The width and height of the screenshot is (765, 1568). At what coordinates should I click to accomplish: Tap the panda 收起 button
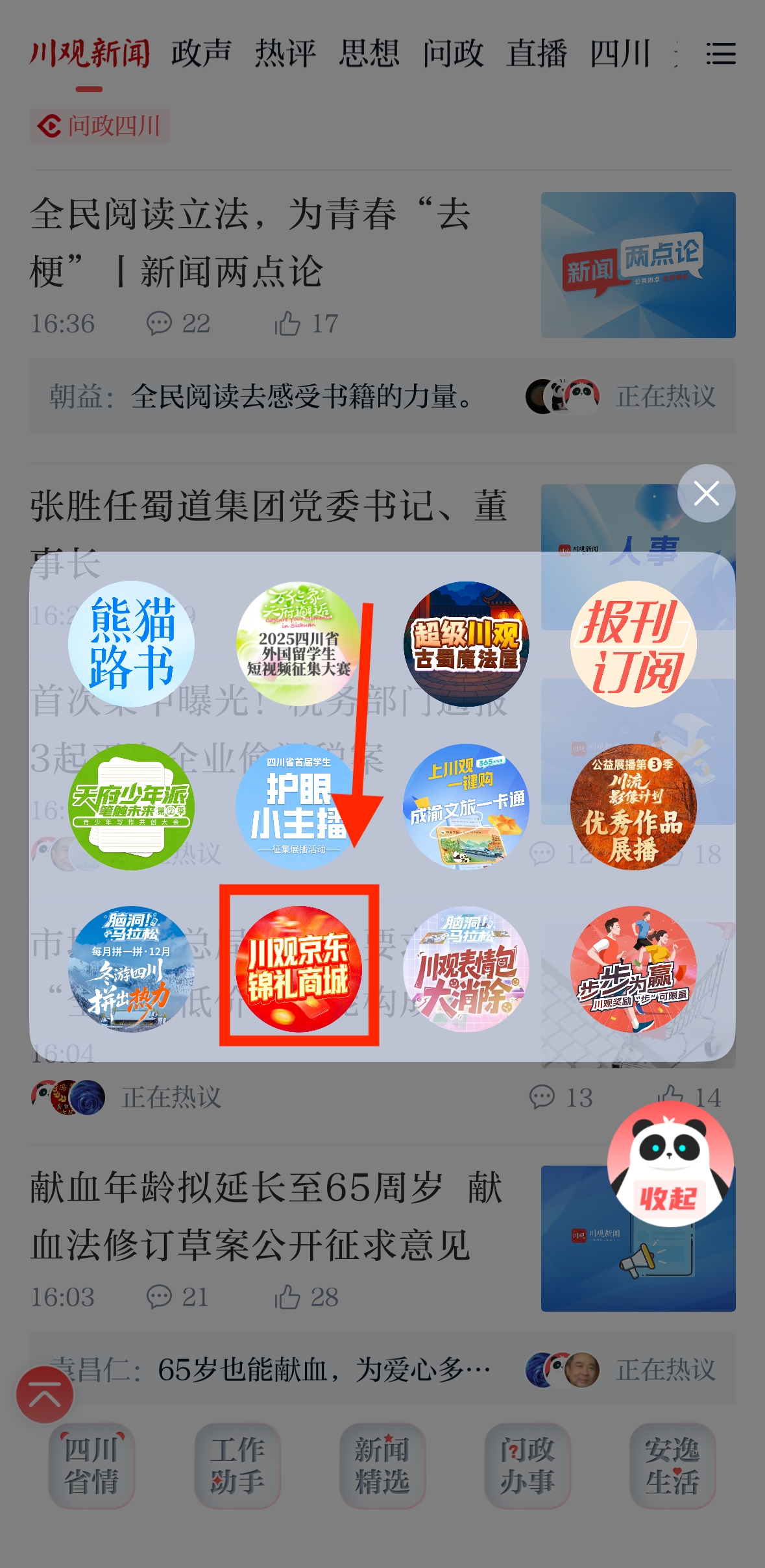point(670,1165)
